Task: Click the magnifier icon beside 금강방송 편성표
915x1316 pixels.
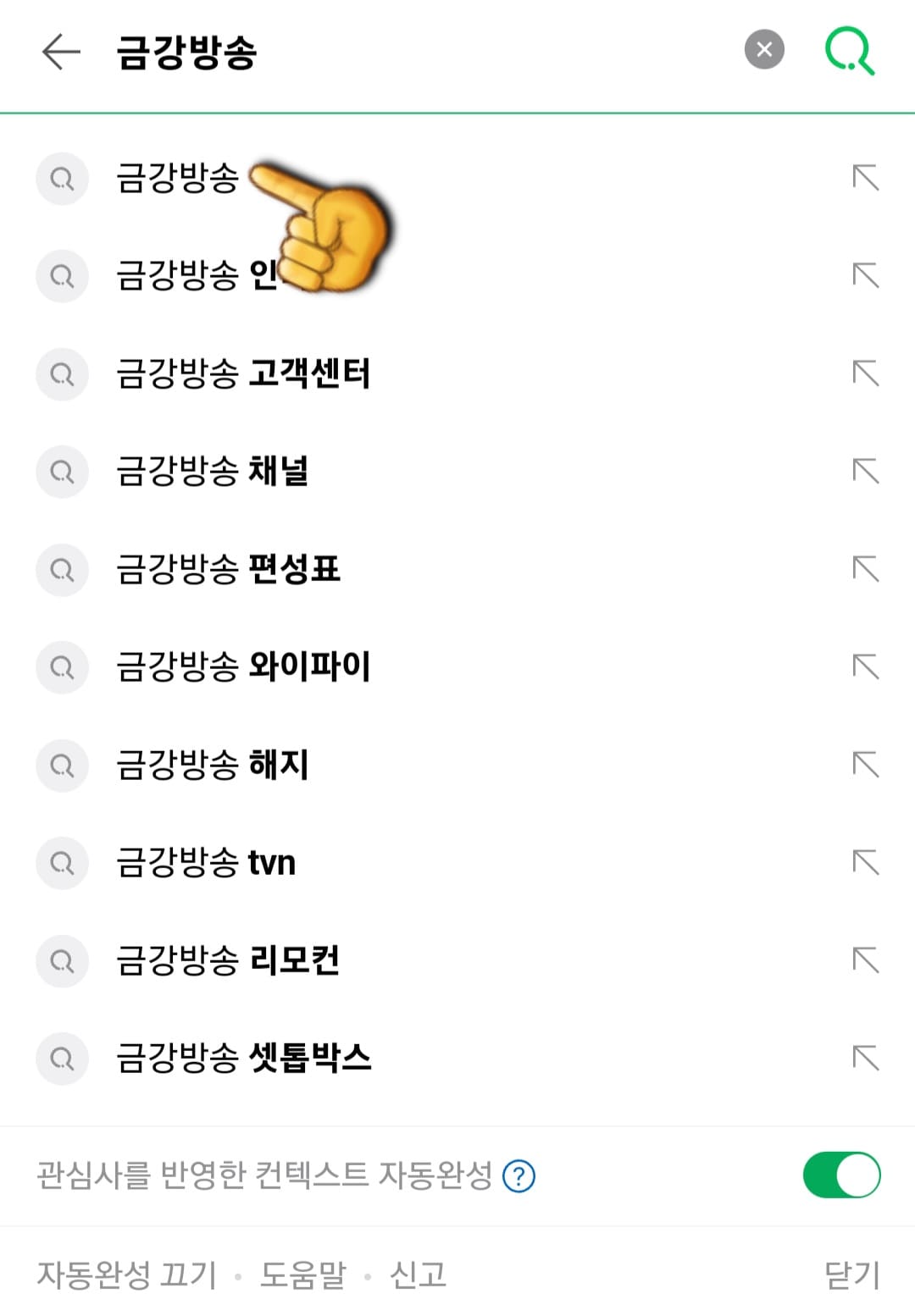Action: coord(62,570)
